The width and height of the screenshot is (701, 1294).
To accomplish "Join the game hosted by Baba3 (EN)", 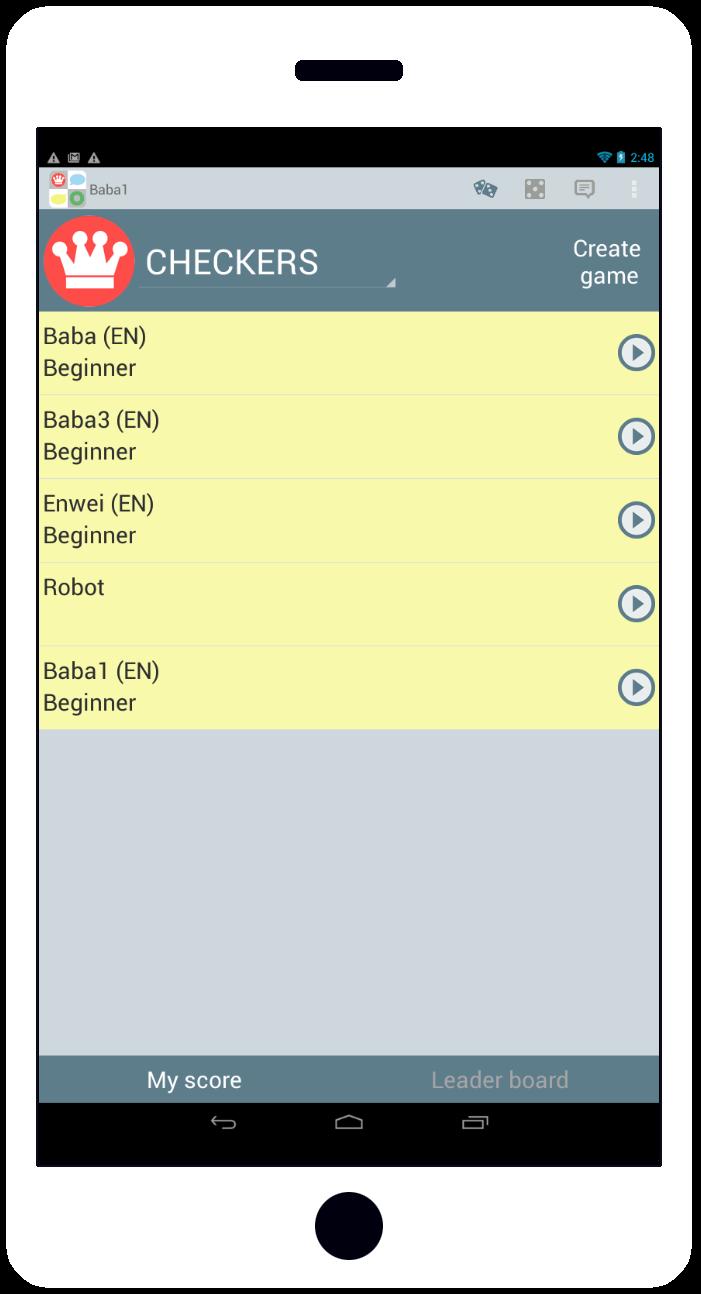I will (636, 436).
